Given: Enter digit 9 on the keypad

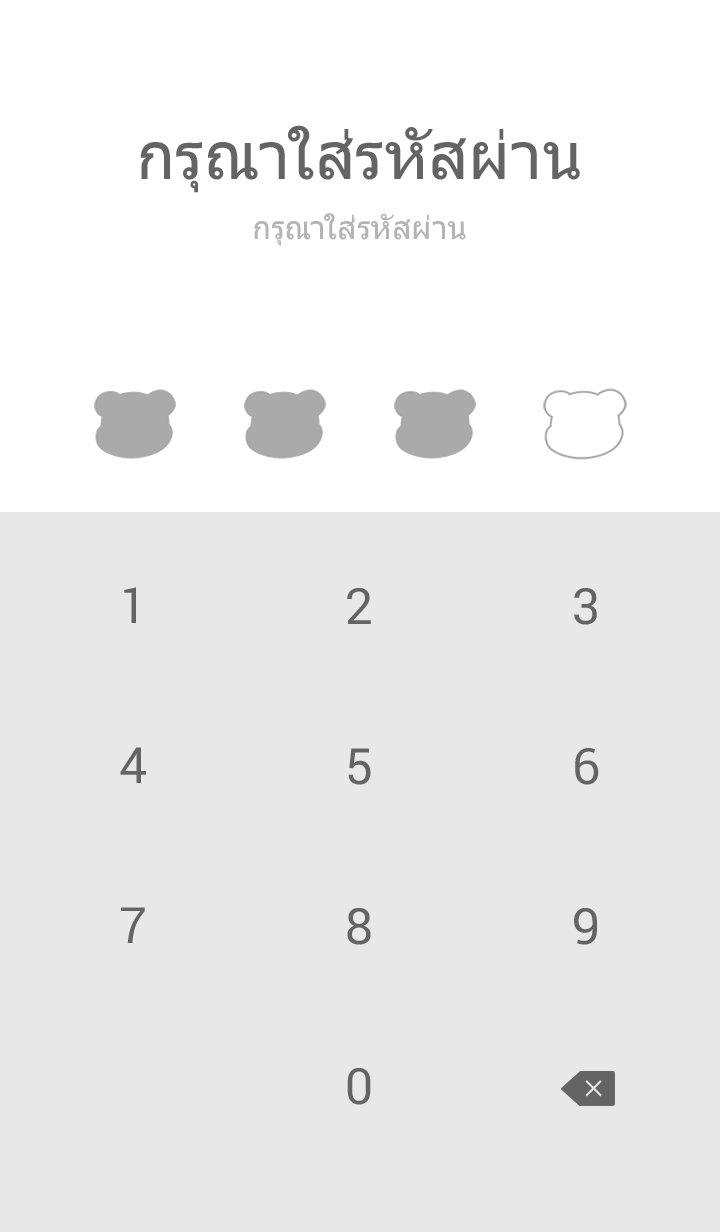Looking at the screenshot, I should [586, 927].
